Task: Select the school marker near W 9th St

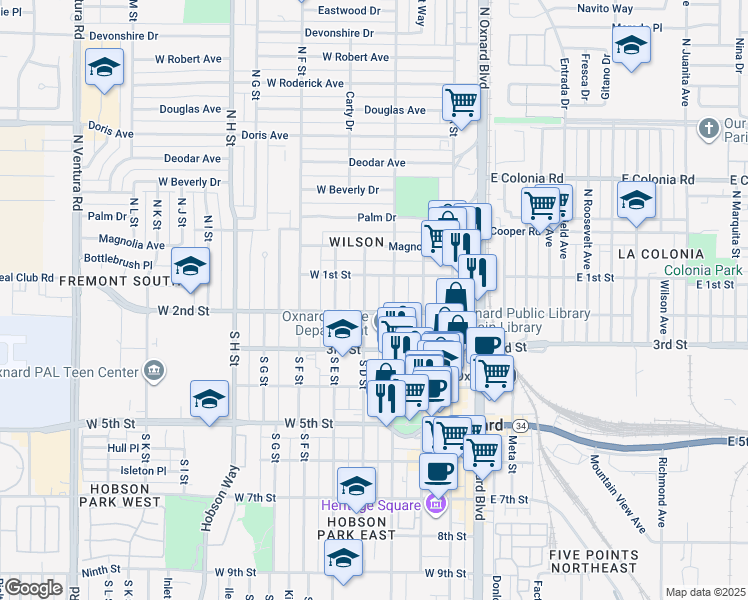Action: [343, 561]
